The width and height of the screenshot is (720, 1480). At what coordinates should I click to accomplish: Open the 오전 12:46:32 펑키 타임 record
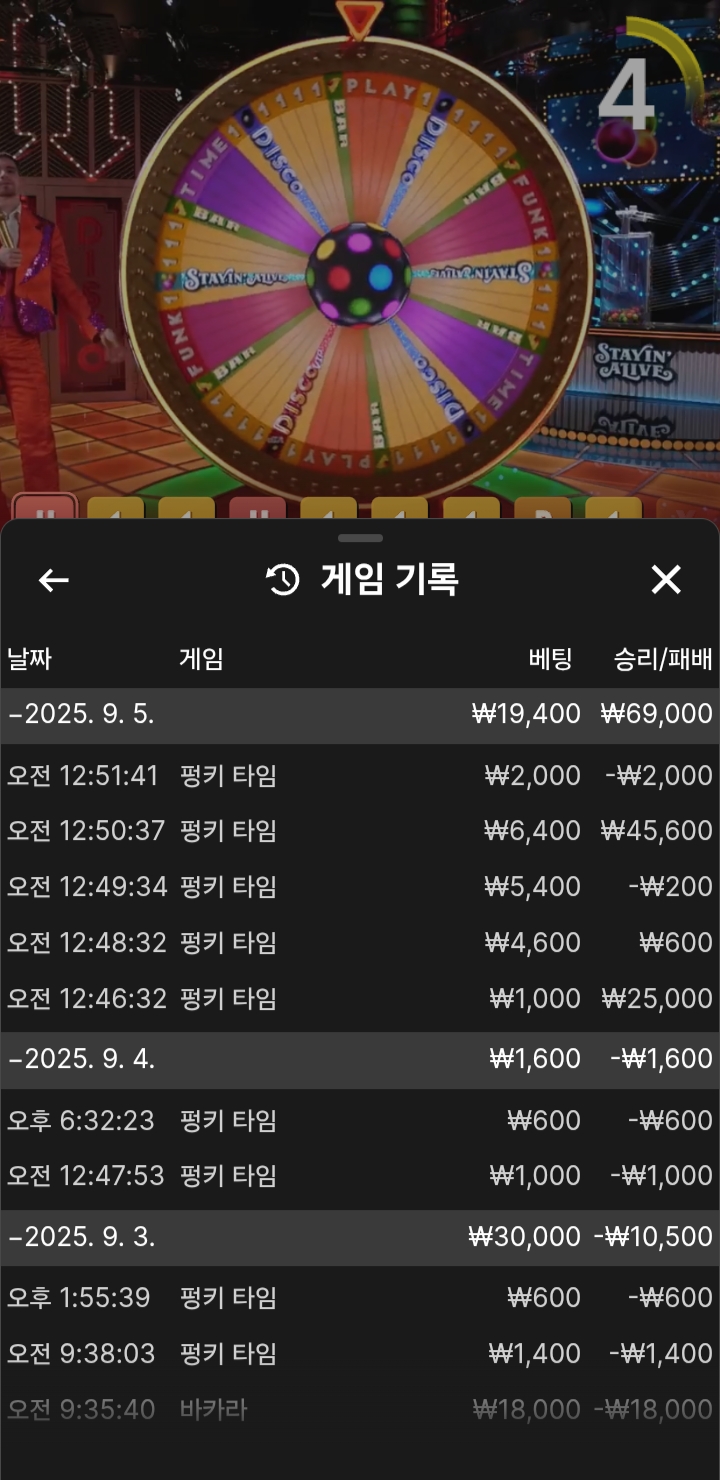(360, 999)
